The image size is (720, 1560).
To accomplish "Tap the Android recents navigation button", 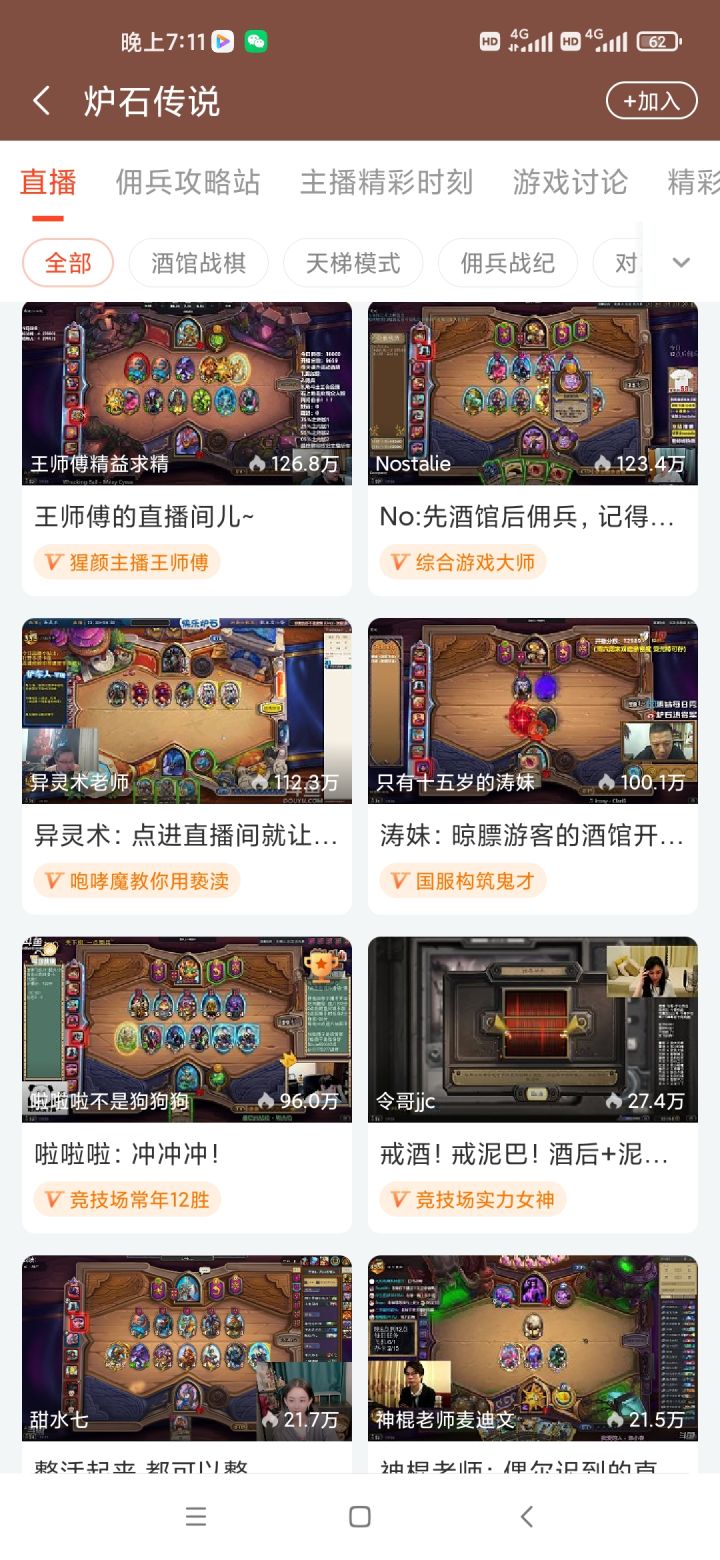I will [196, 1516].
